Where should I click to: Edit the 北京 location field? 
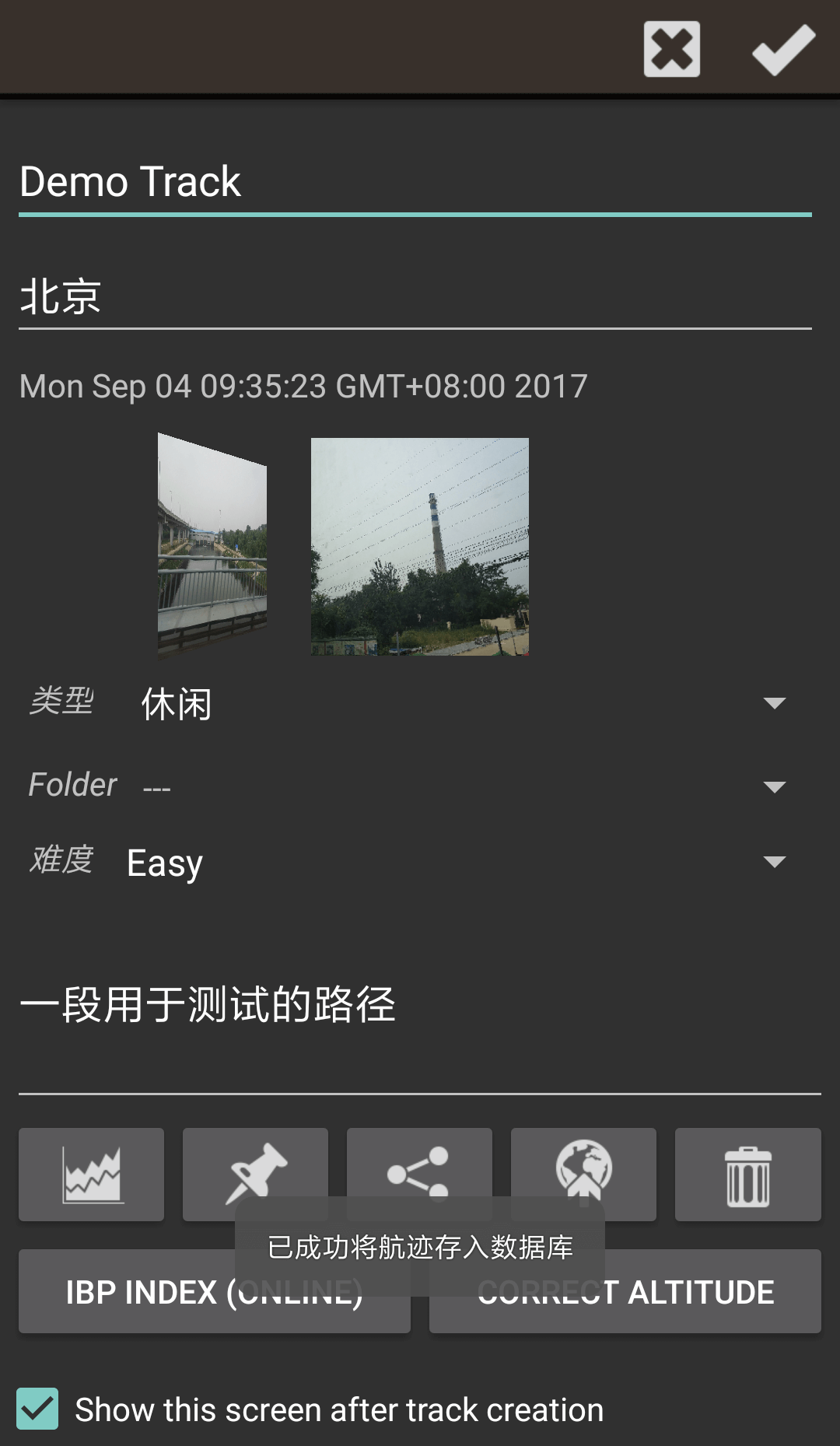[415, 297]
